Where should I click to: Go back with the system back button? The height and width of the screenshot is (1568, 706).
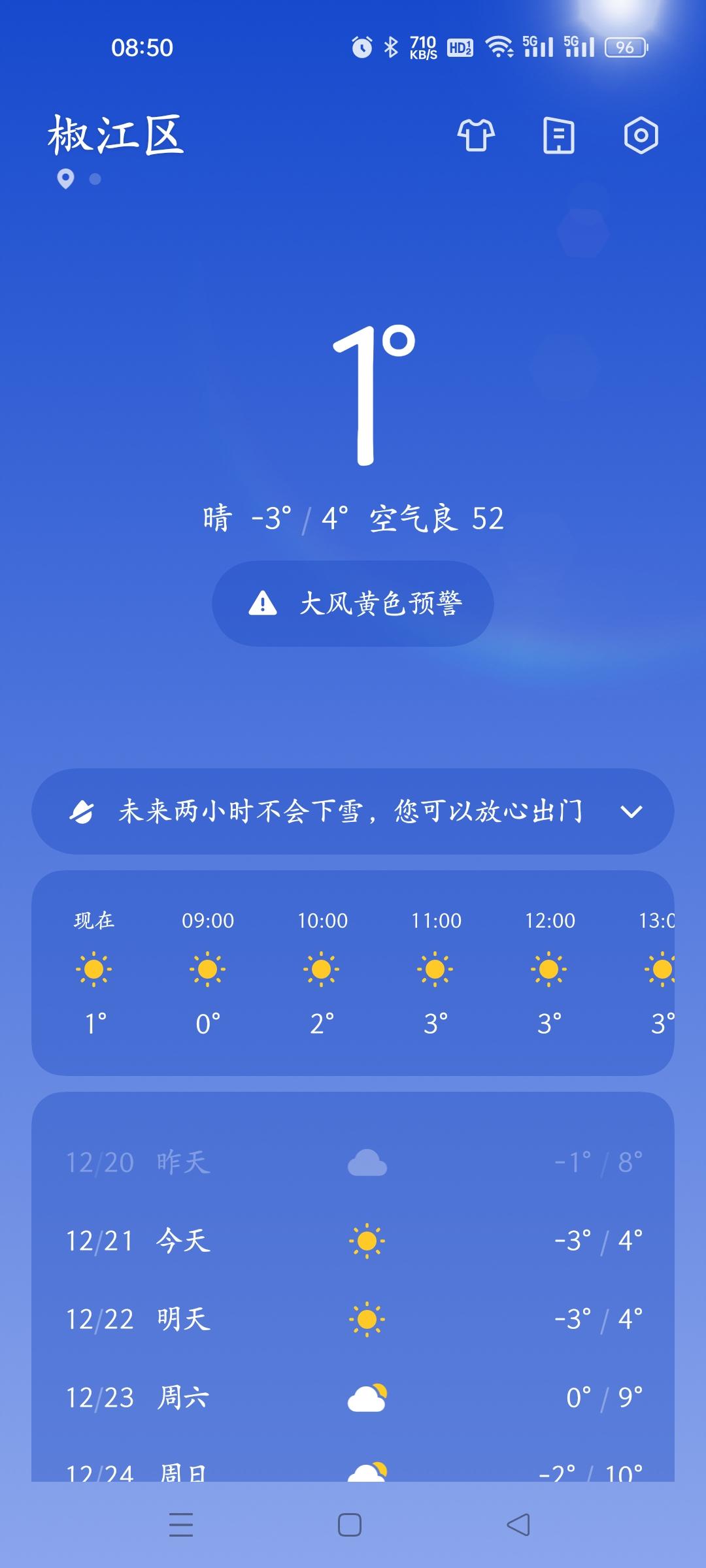(518, 1525)
